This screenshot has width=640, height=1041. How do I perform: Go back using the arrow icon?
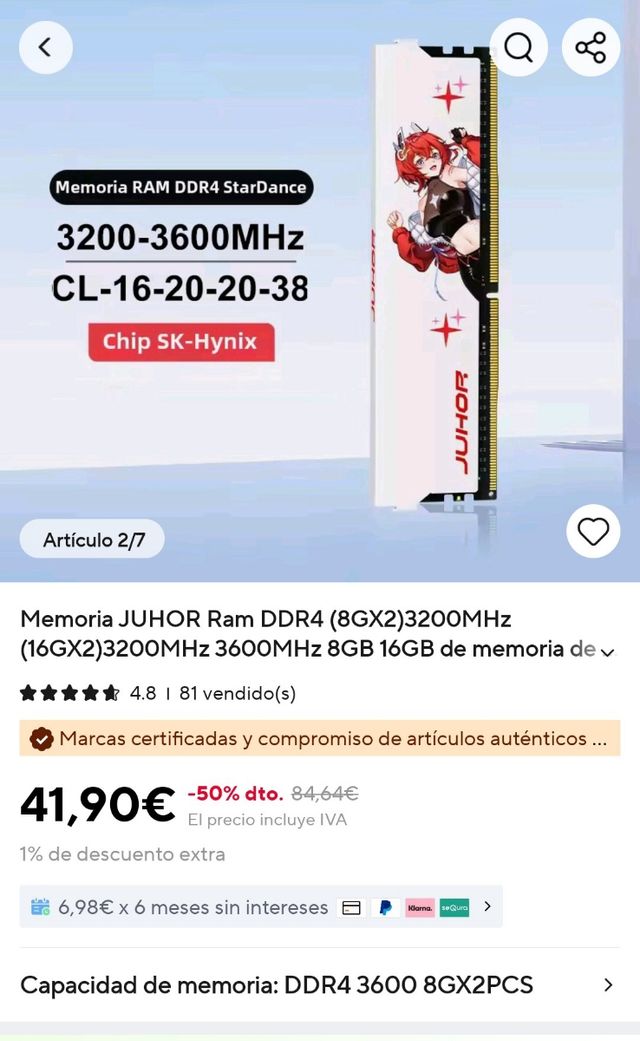pyautogui.click(x=45, y=47)
